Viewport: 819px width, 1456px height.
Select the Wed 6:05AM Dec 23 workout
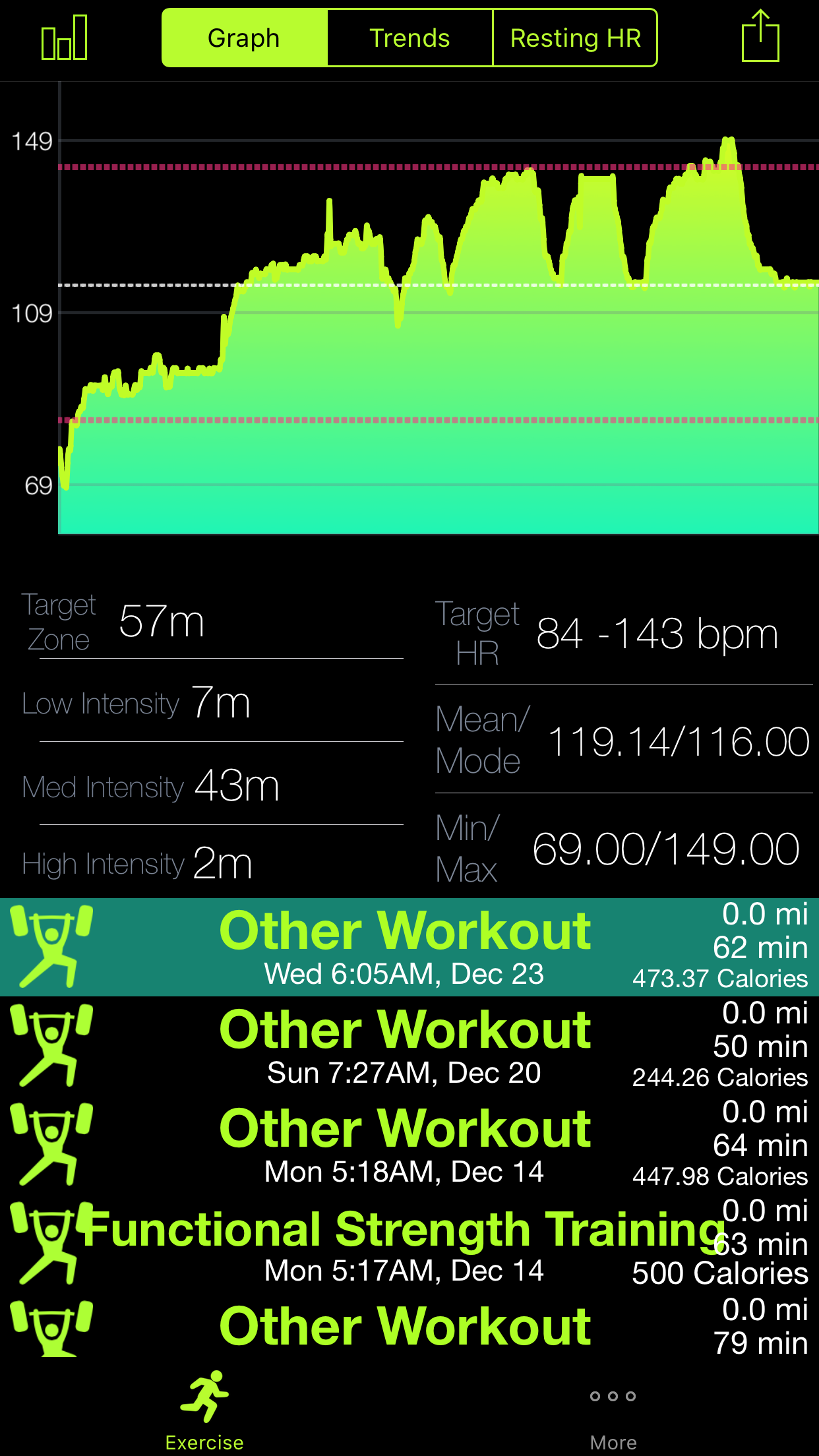click(x=405, y=947)
